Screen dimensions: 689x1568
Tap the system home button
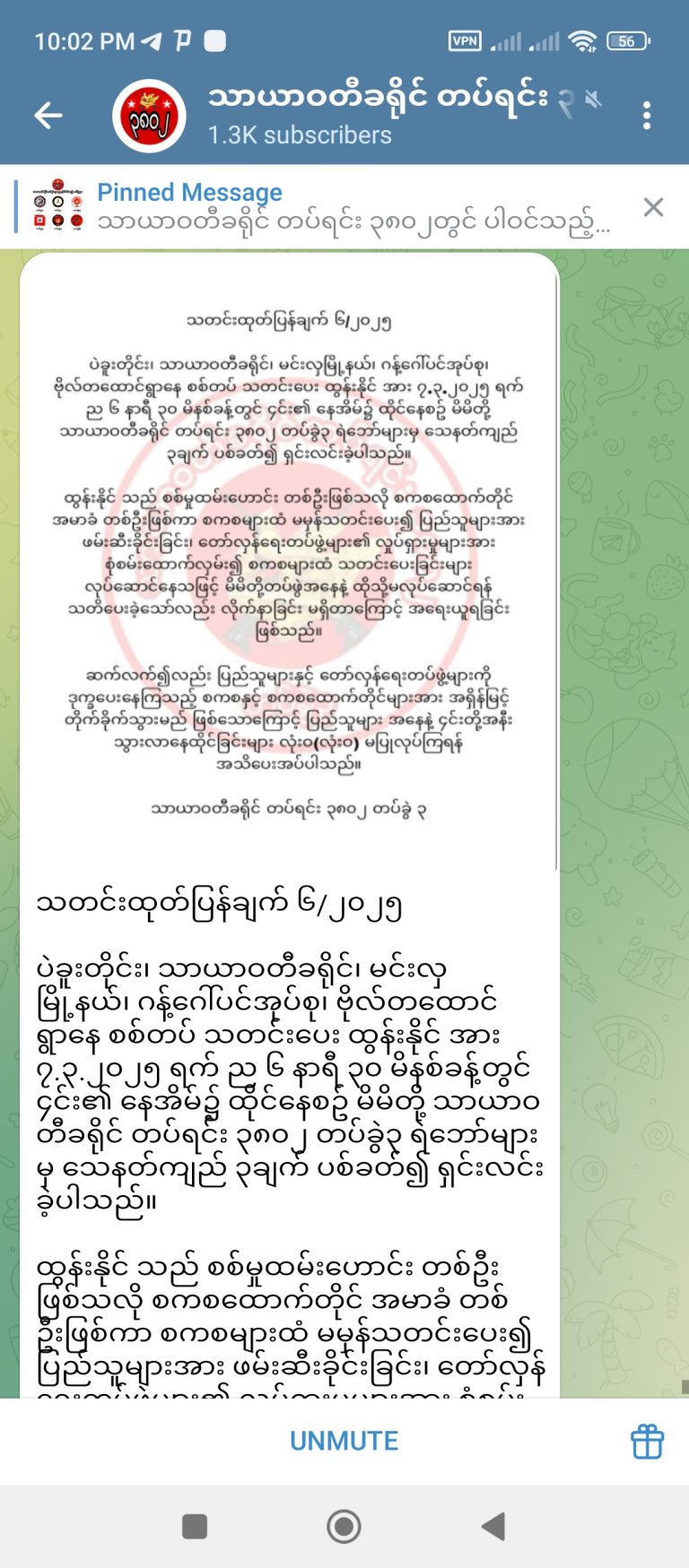point(344,1526)
